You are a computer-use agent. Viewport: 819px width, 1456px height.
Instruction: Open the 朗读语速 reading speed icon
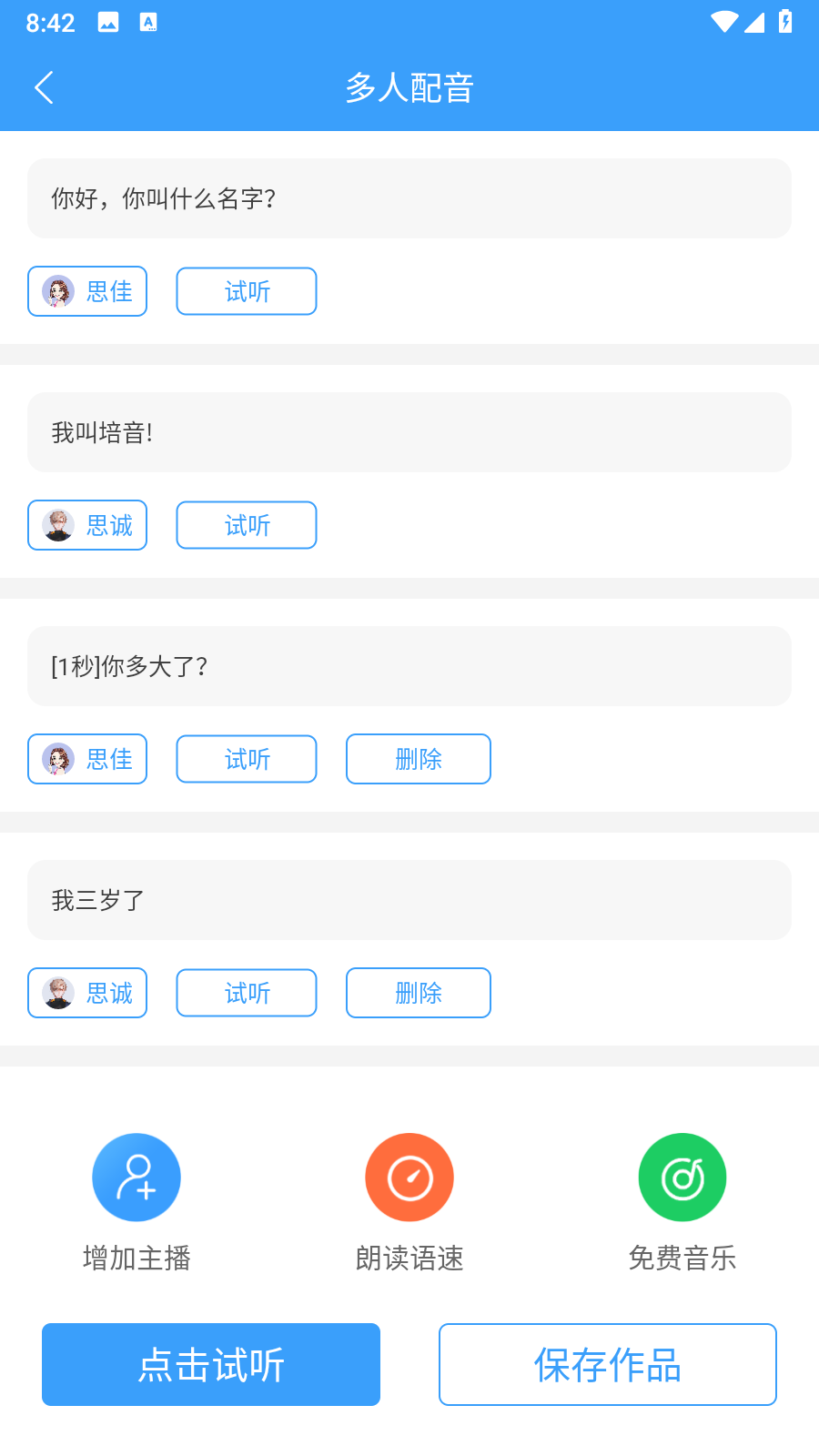[409, 1177]
